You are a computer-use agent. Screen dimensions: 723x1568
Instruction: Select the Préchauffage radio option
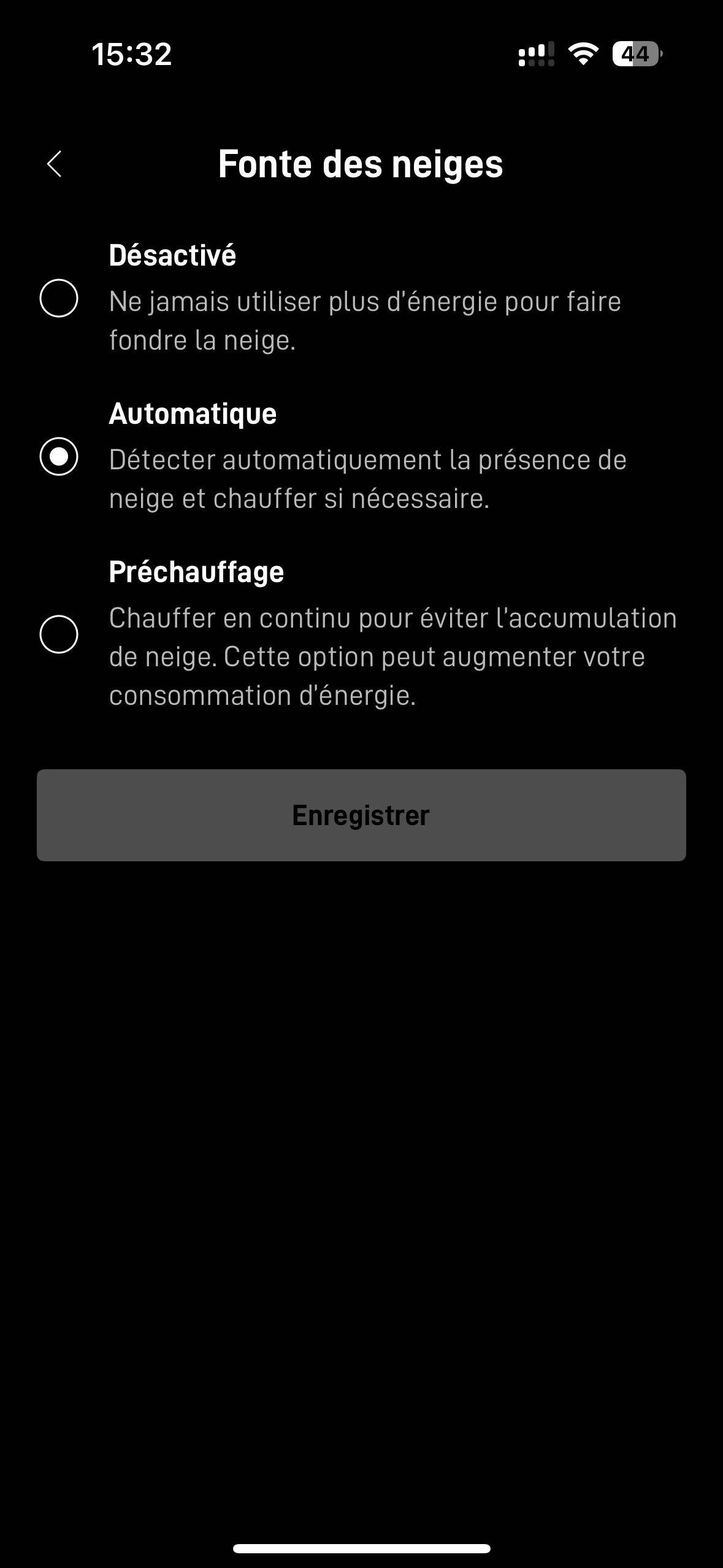click(59, 634)
